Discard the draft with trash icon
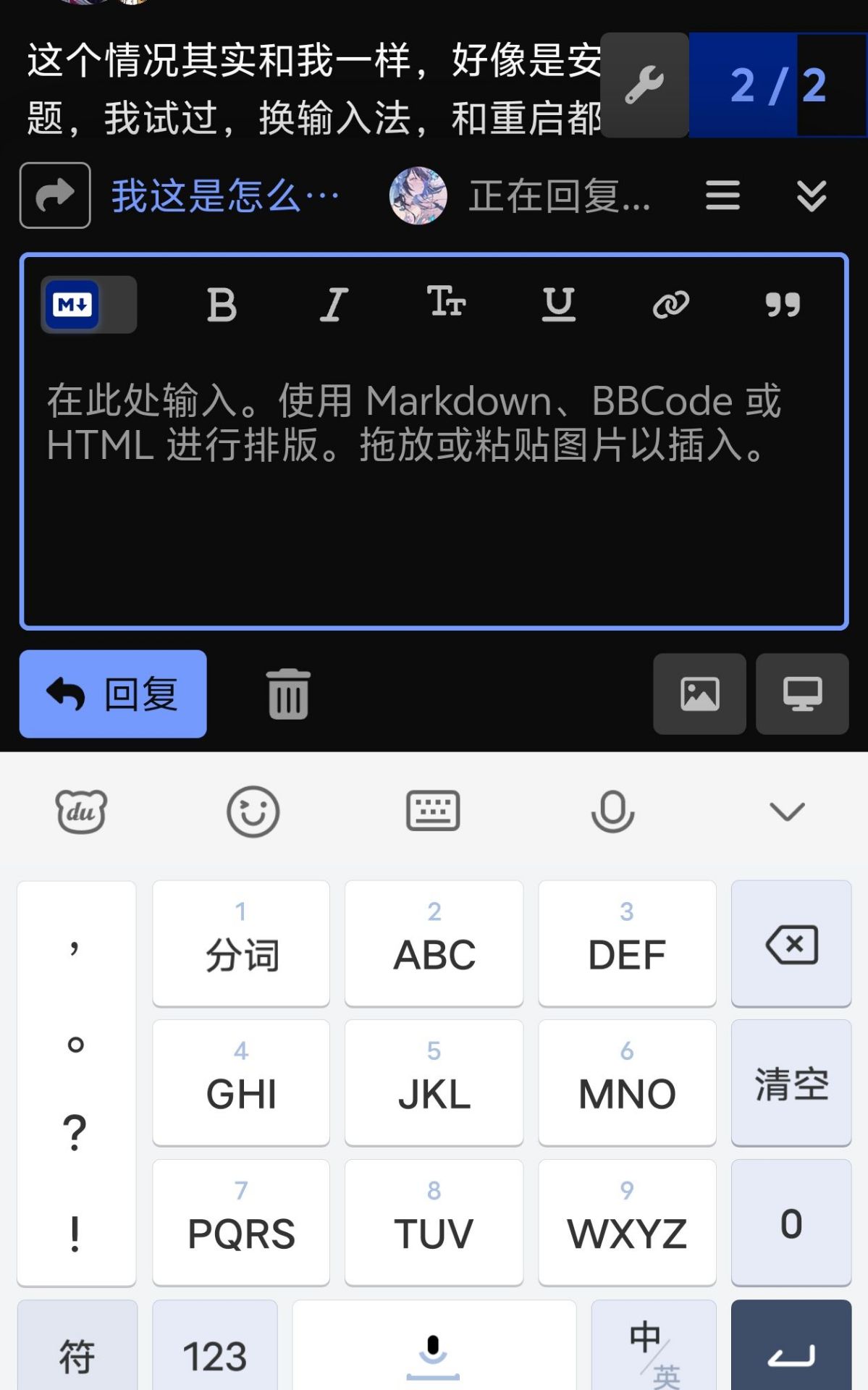 coord(288,694)
